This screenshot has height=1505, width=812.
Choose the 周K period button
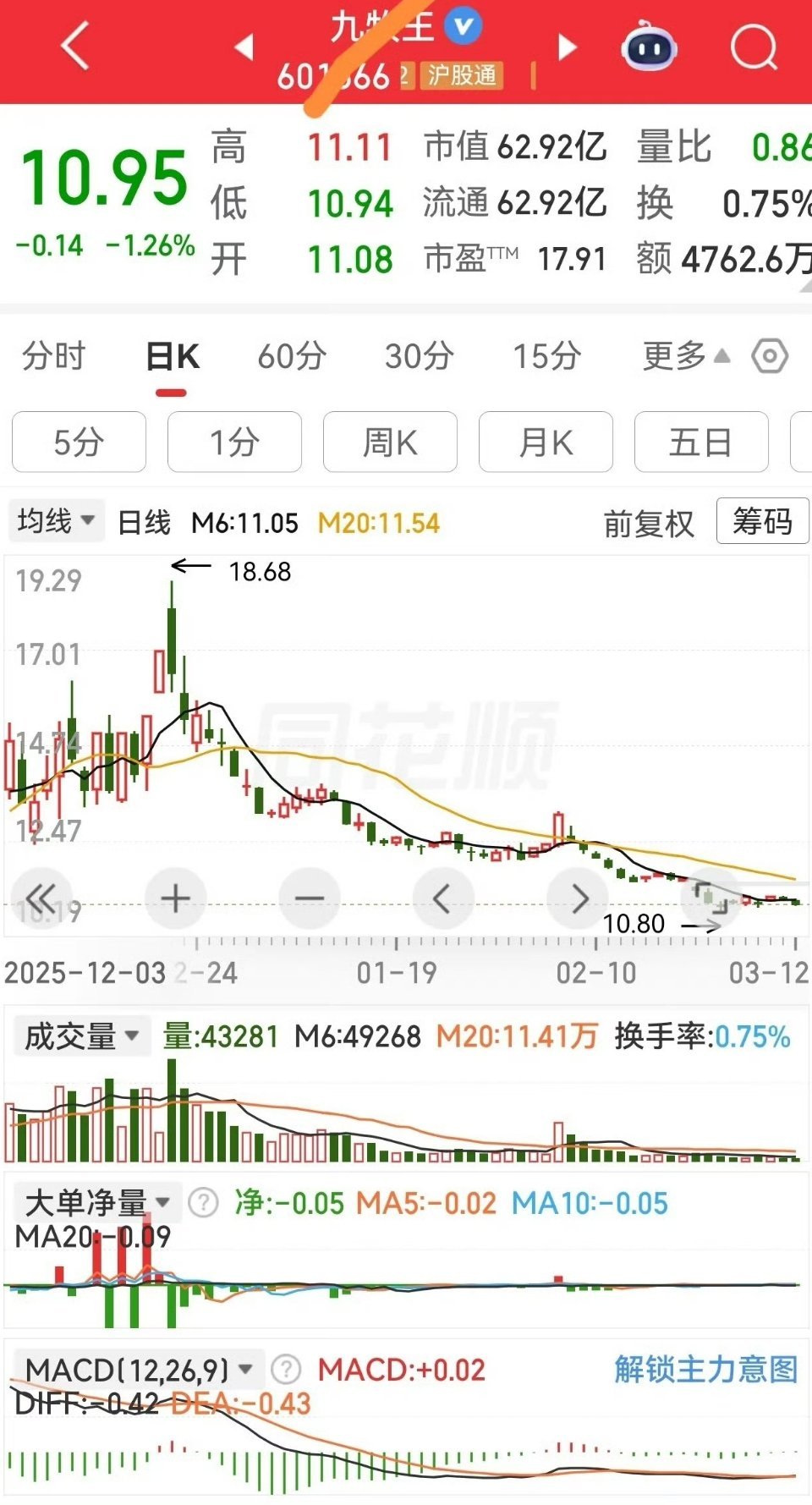click(390, 442)
